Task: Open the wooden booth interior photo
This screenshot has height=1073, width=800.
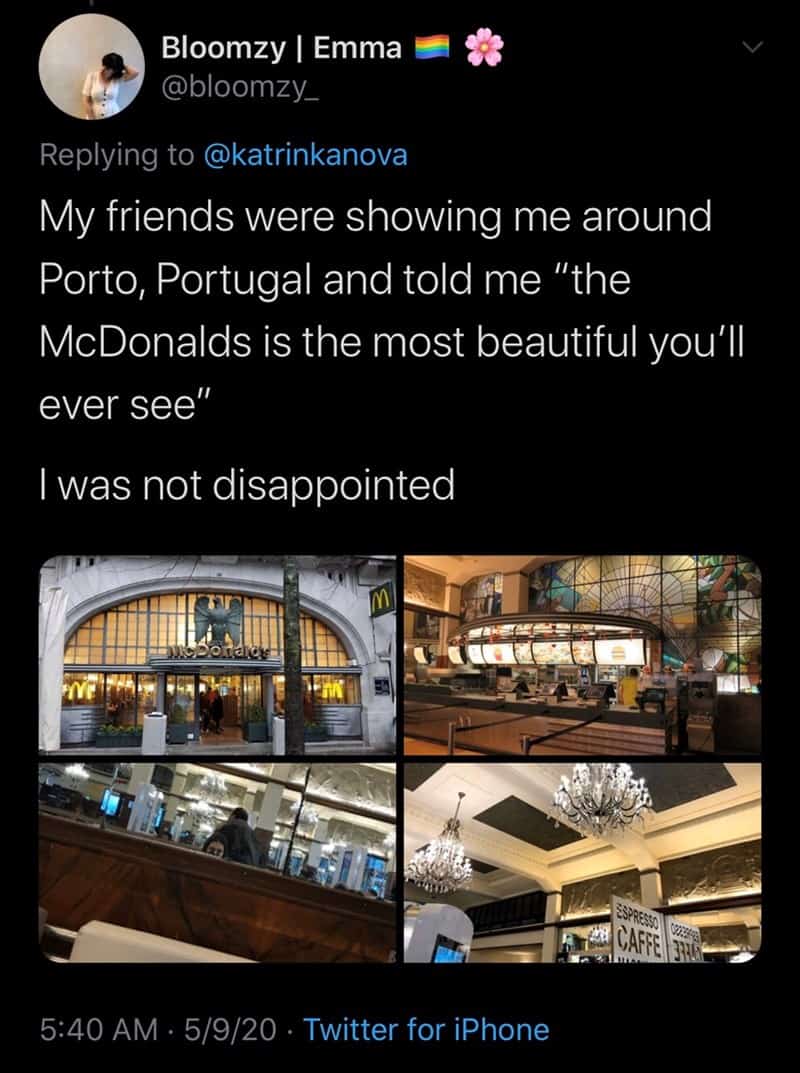Action: click(217, 862)
